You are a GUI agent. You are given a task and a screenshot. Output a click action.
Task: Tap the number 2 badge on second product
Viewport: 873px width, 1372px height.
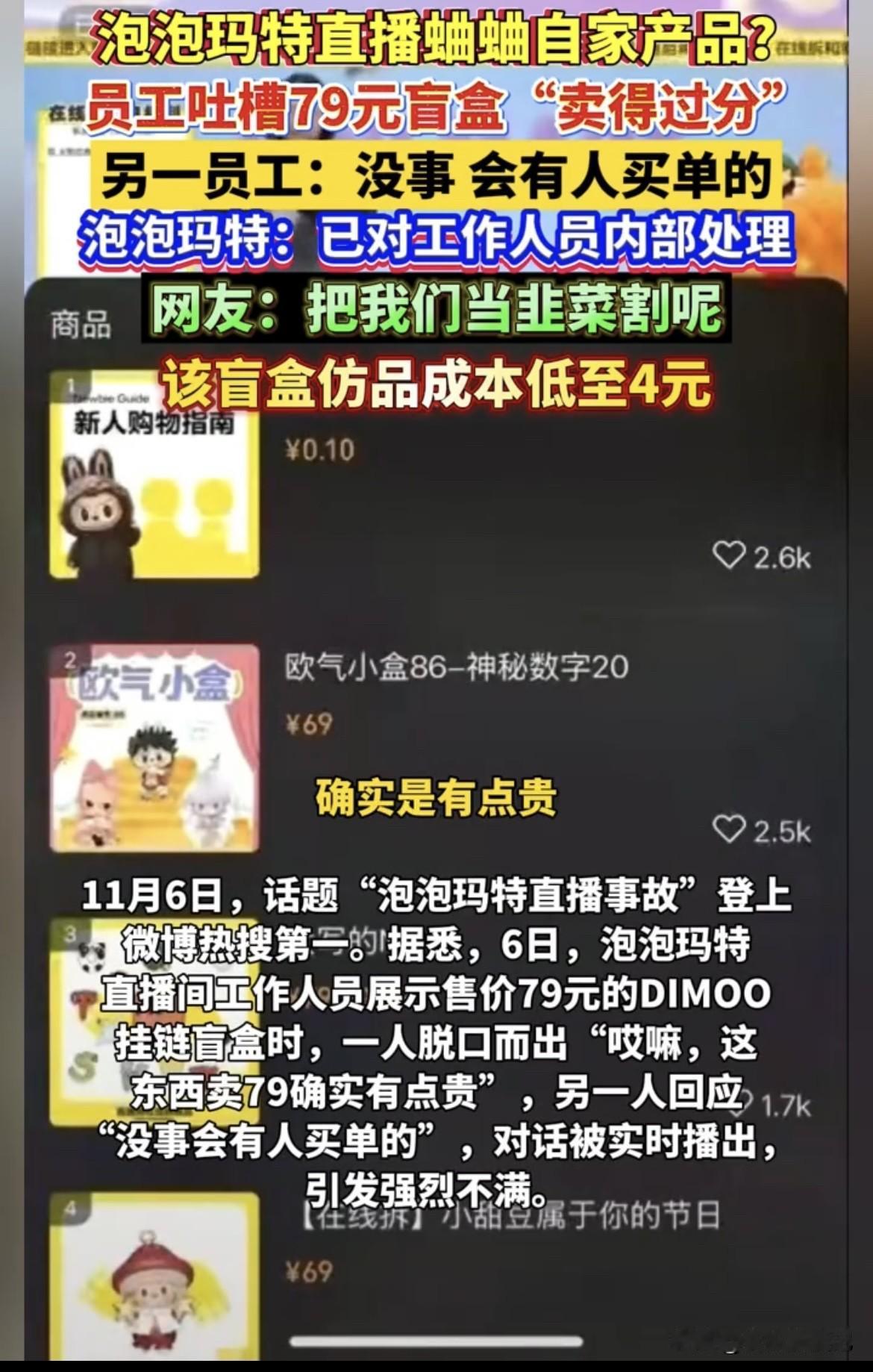[69, 660]
